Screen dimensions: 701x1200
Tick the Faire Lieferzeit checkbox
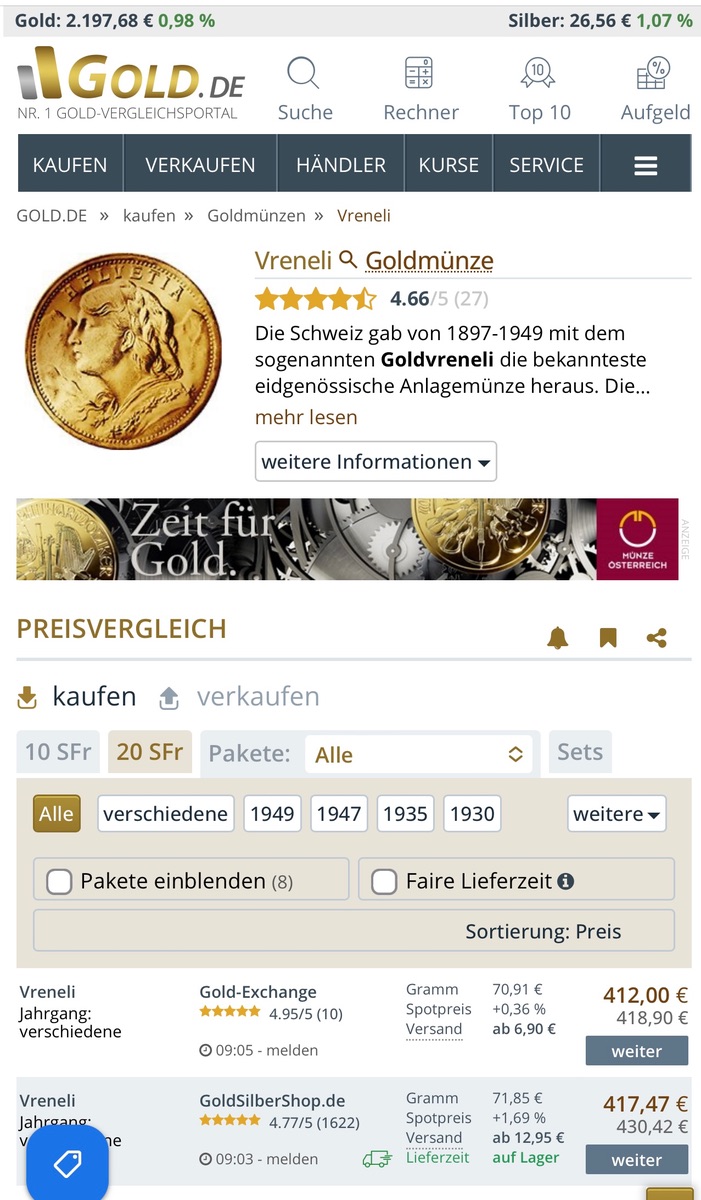pyautogui.click(x=384, y=881)
